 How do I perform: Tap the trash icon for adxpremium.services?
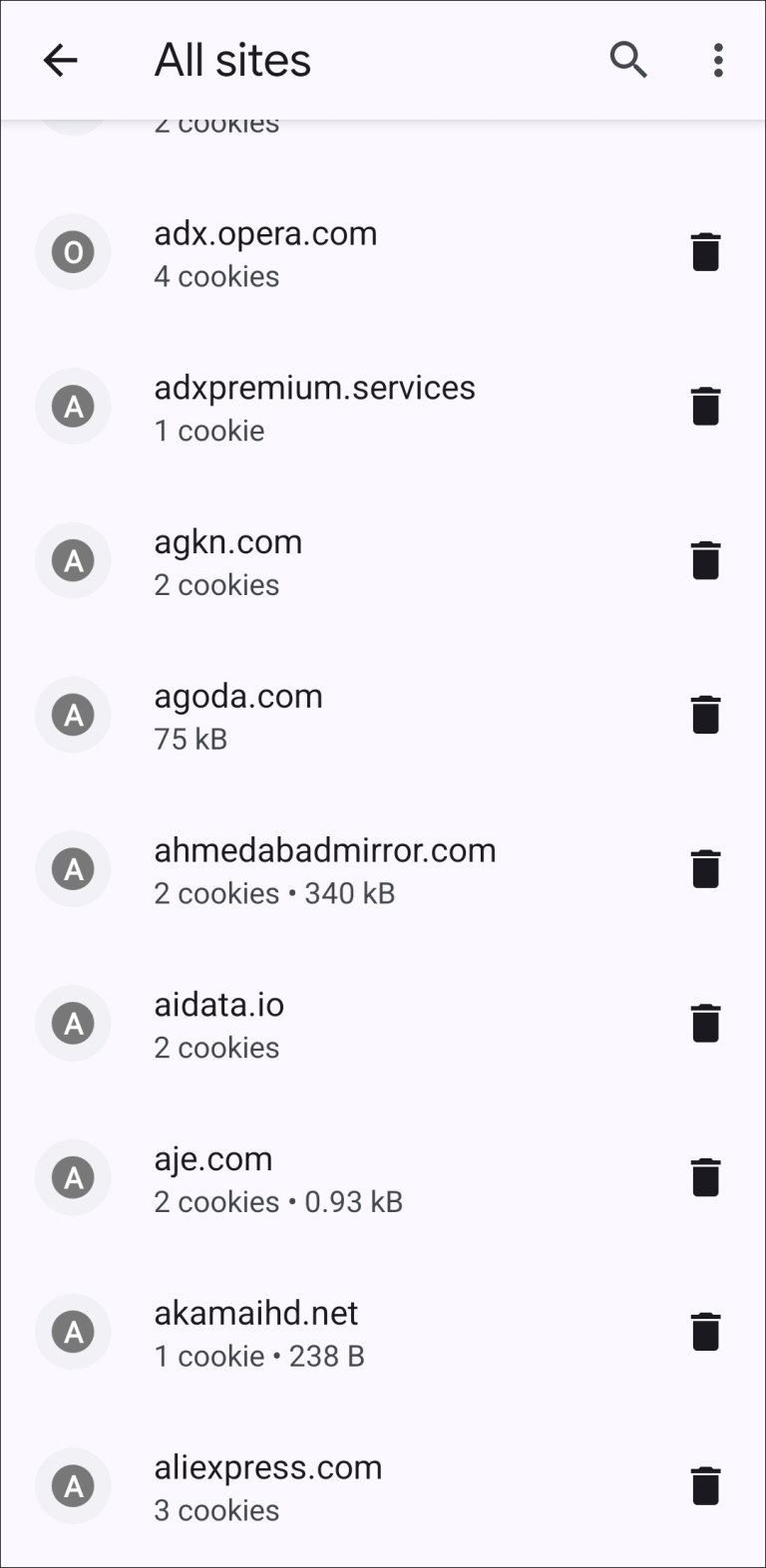tap(705, 406)
